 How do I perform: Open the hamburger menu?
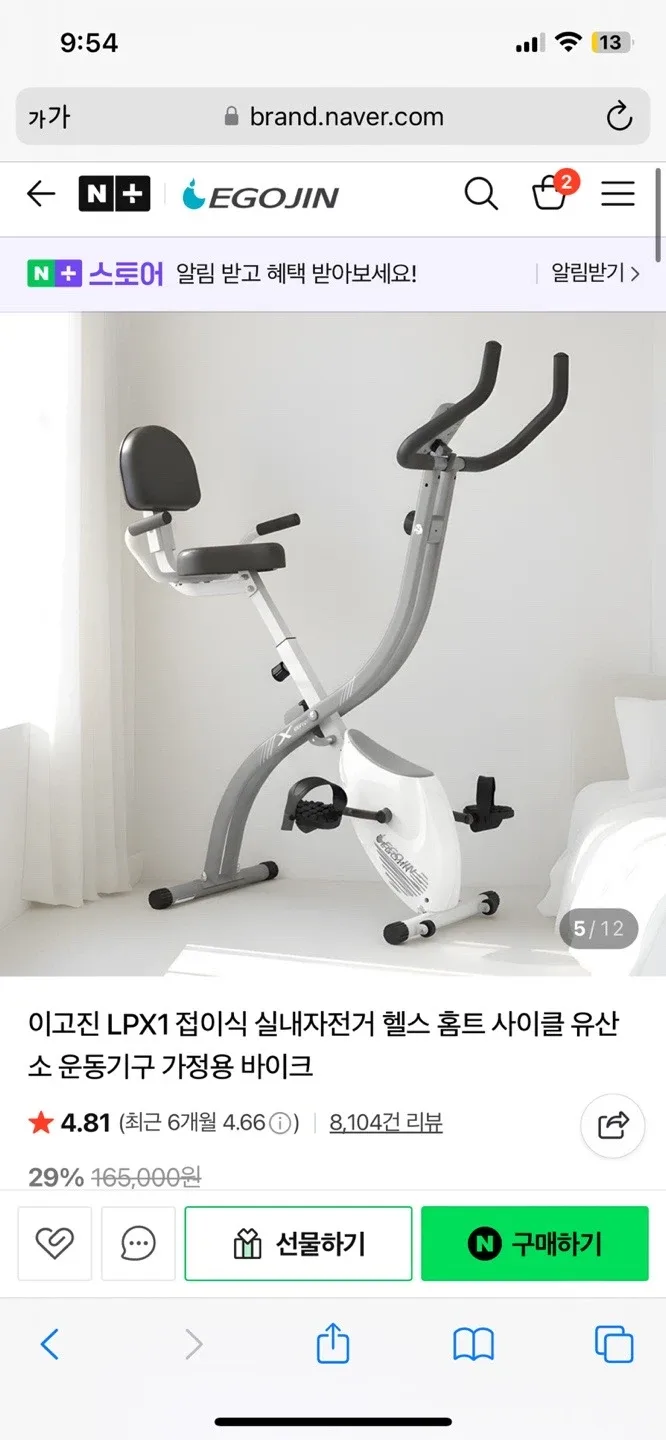pyautogui.click(x=618, y=194)
